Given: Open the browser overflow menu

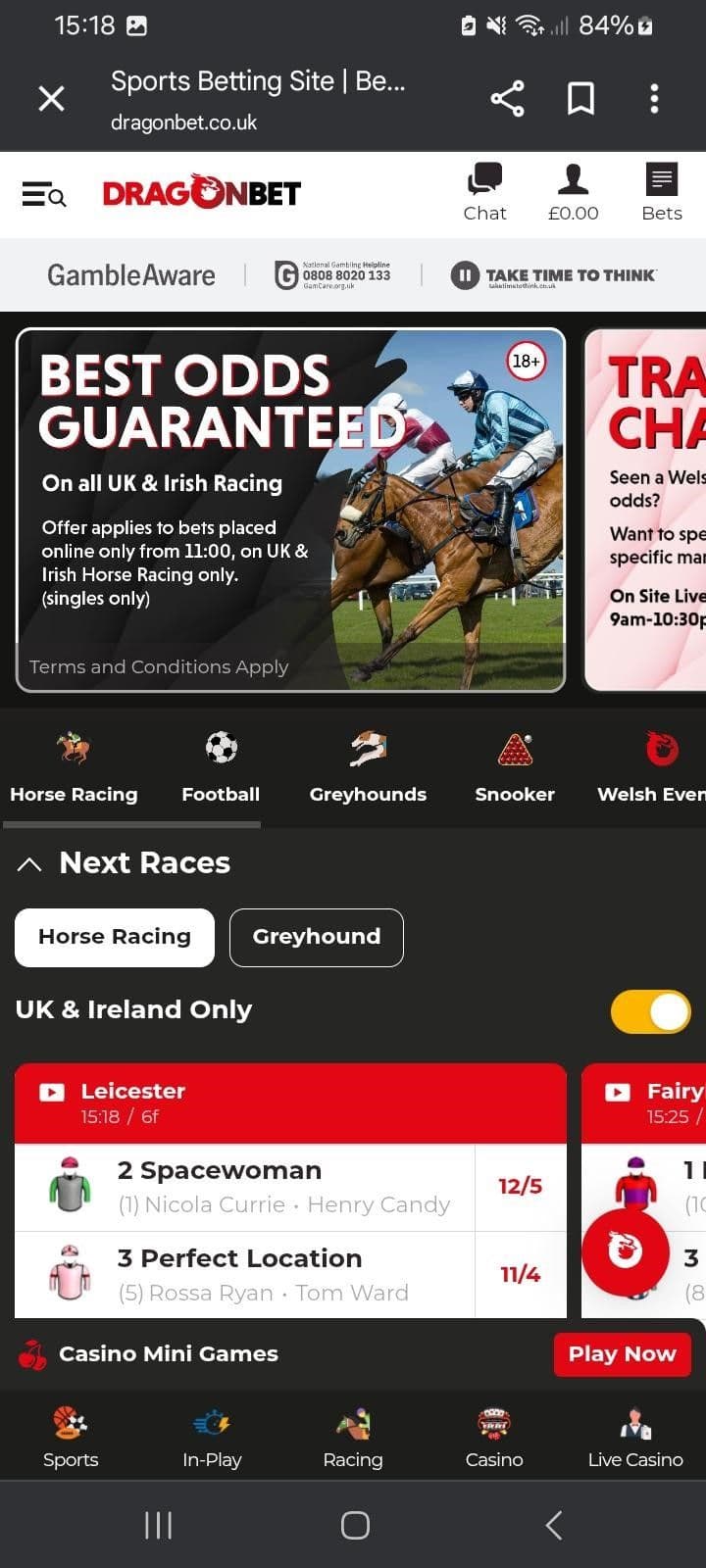Looking at the screenshot, I should (x=654, y=98).
